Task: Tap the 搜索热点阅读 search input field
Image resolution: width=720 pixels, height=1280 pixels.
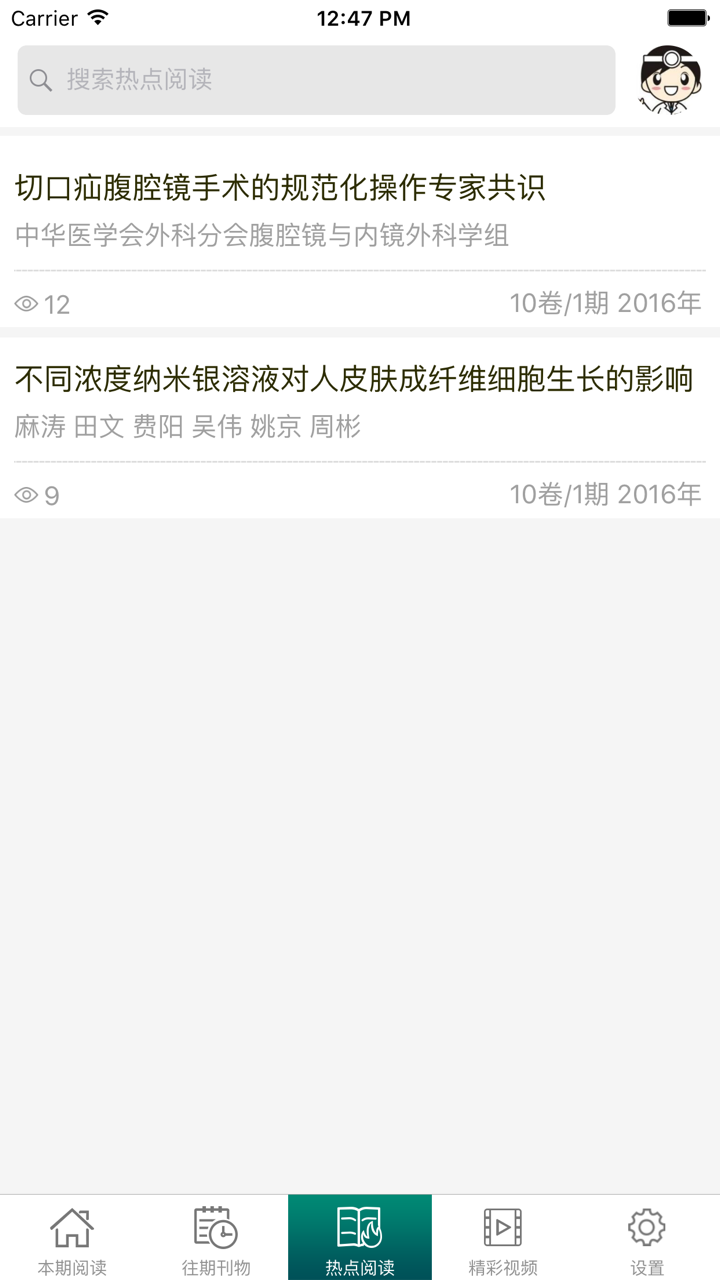Action: pos(315,79)
